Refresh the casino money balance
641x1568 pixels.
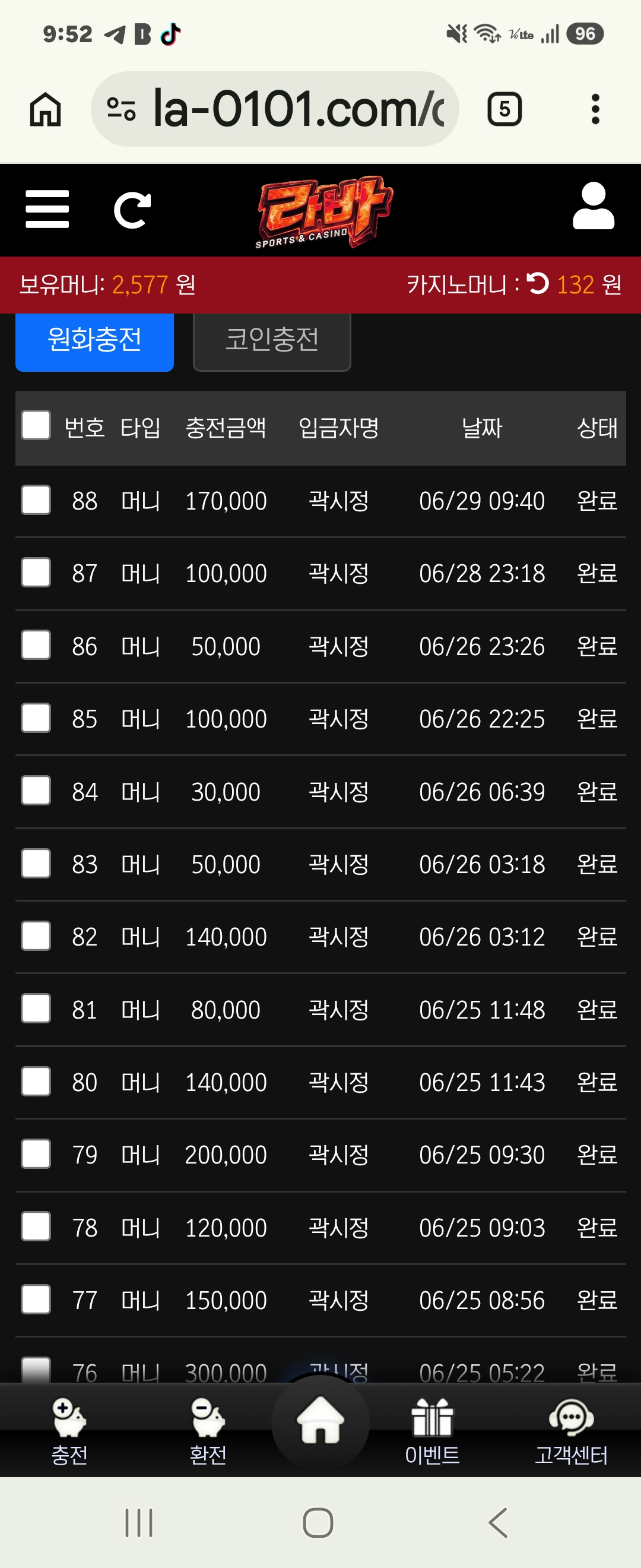click(x=538, y=283)
